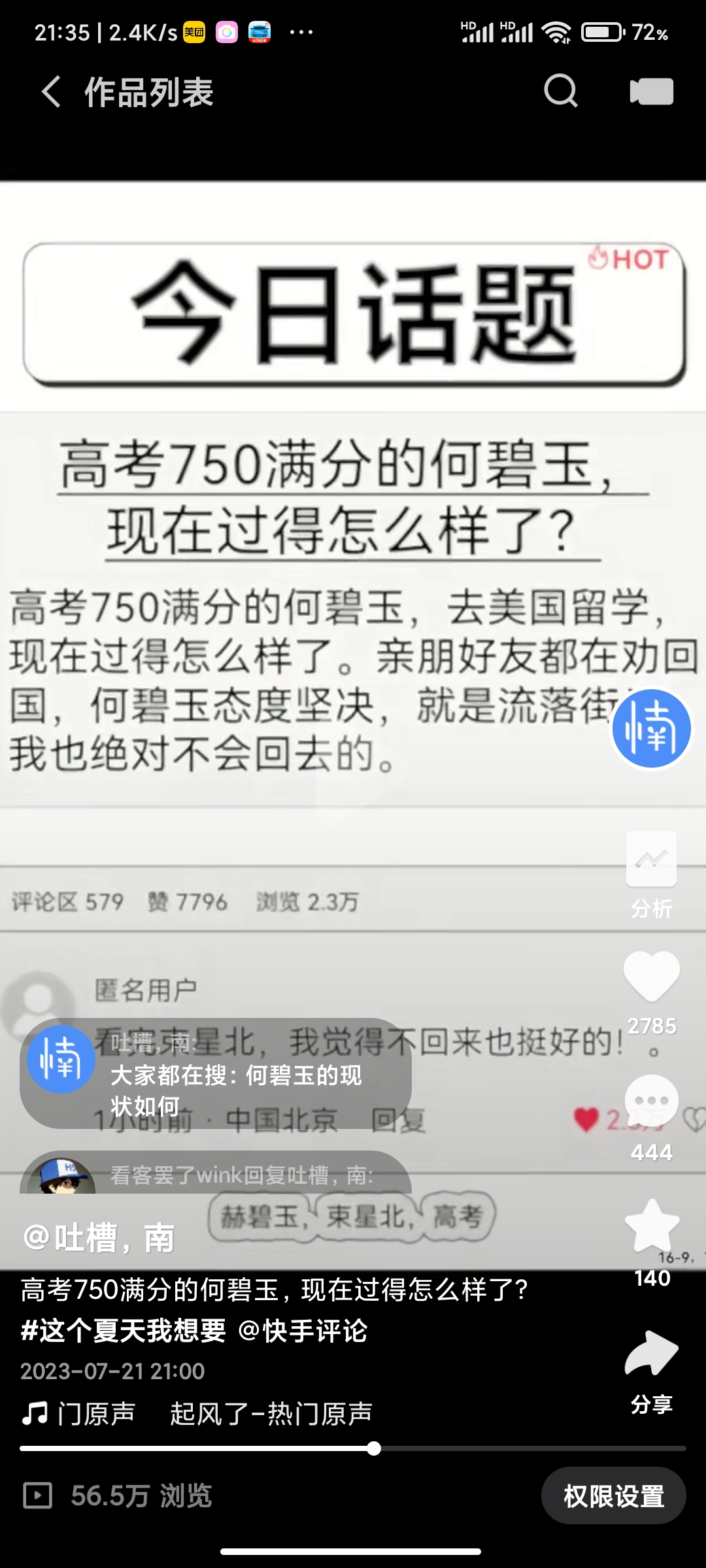Like this video
Screen dimensions: 706x1568
pyautogui.click(x=651, y=977)
